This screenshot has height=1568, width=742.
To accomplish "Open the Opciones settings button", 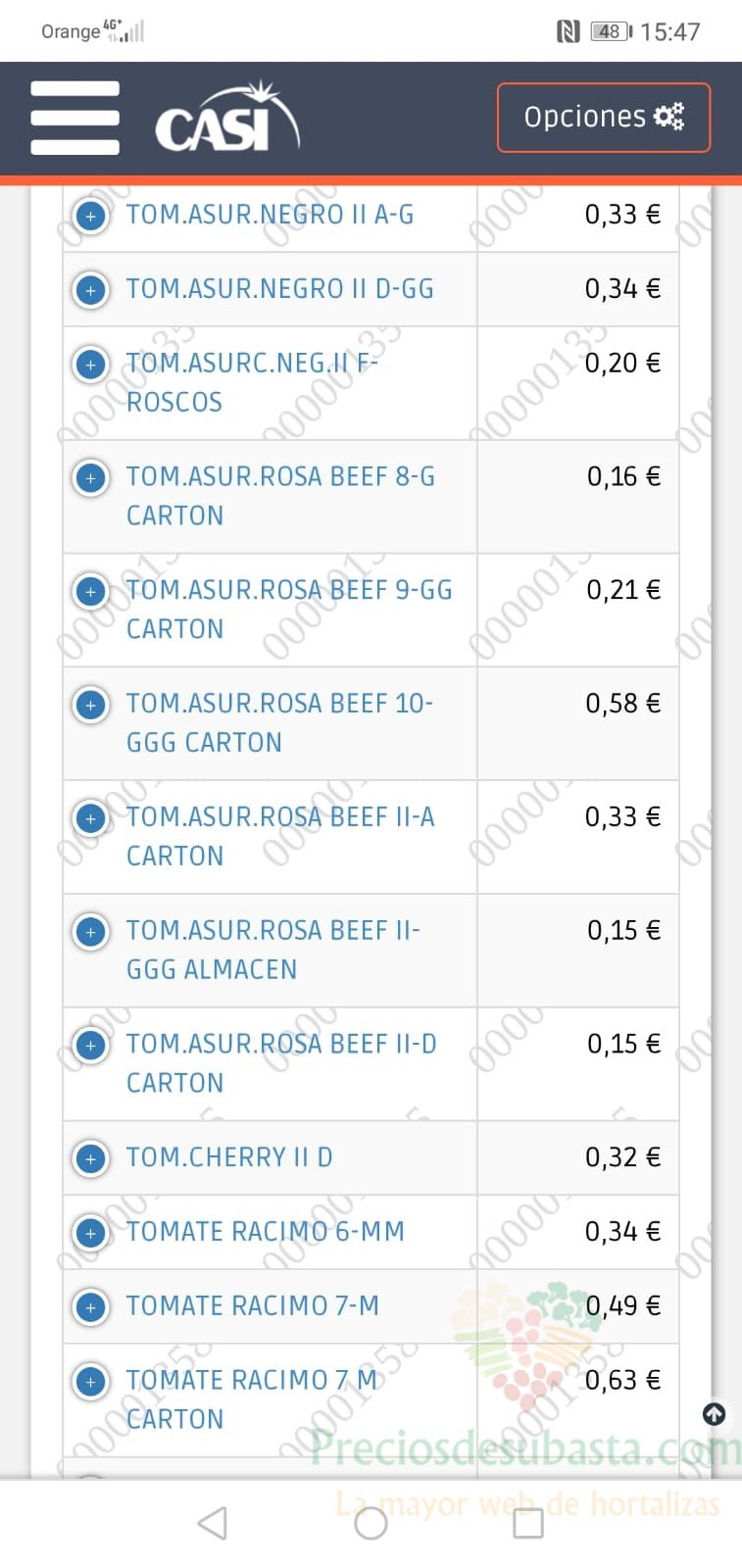I will pos(604,118).
